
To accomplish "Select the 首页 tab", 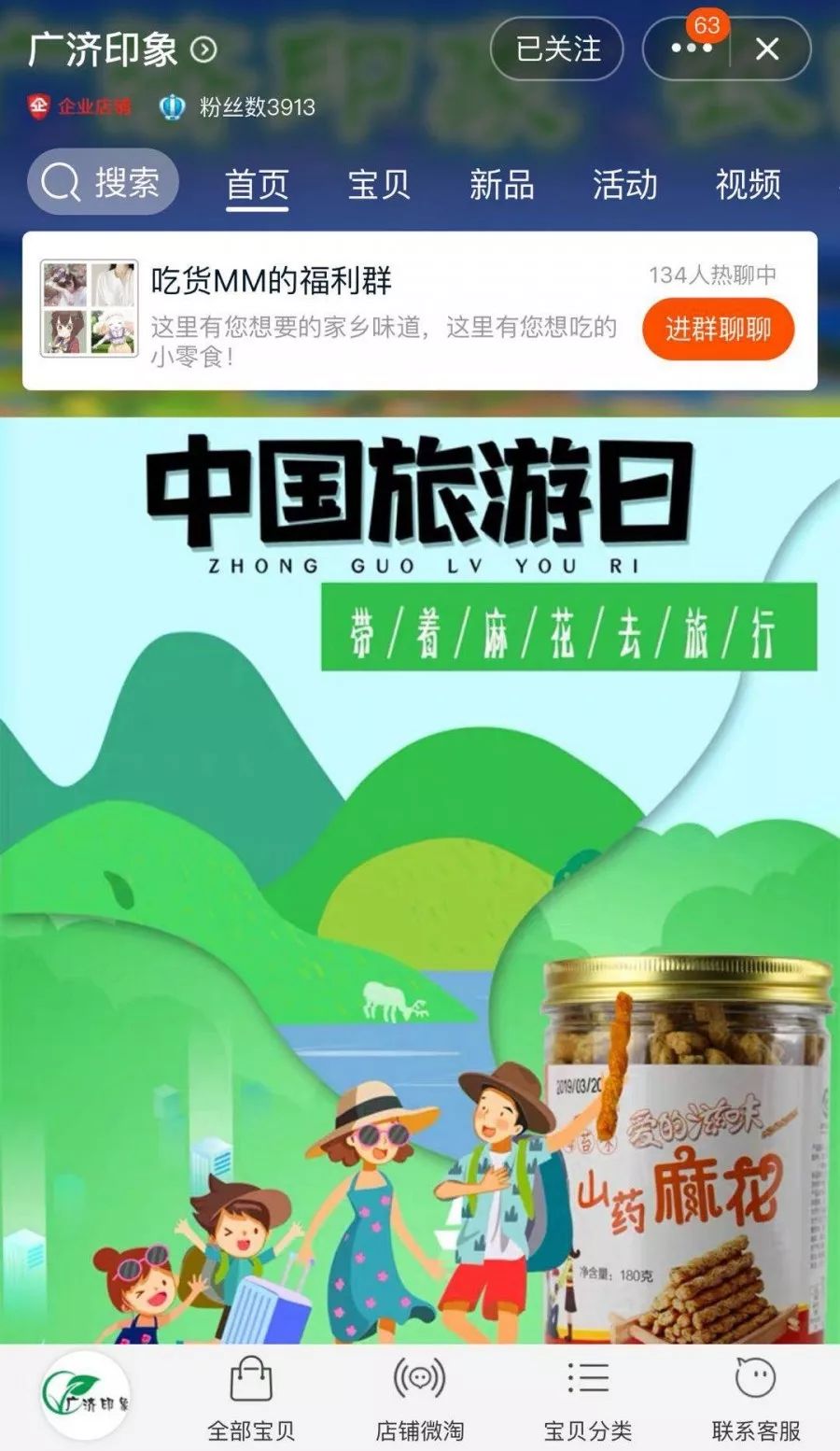I will coord(257,184).
